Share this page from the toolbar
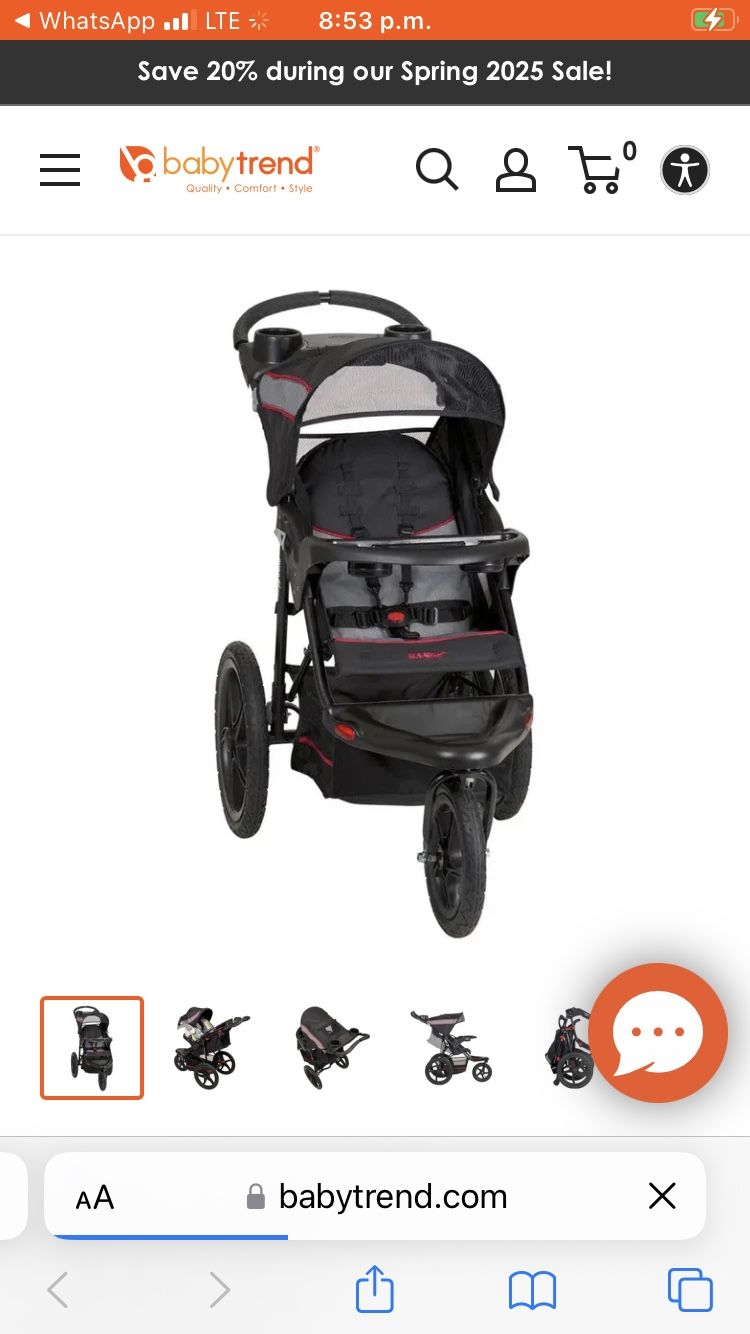The image size is (750, 1334). pos(375,1288)
